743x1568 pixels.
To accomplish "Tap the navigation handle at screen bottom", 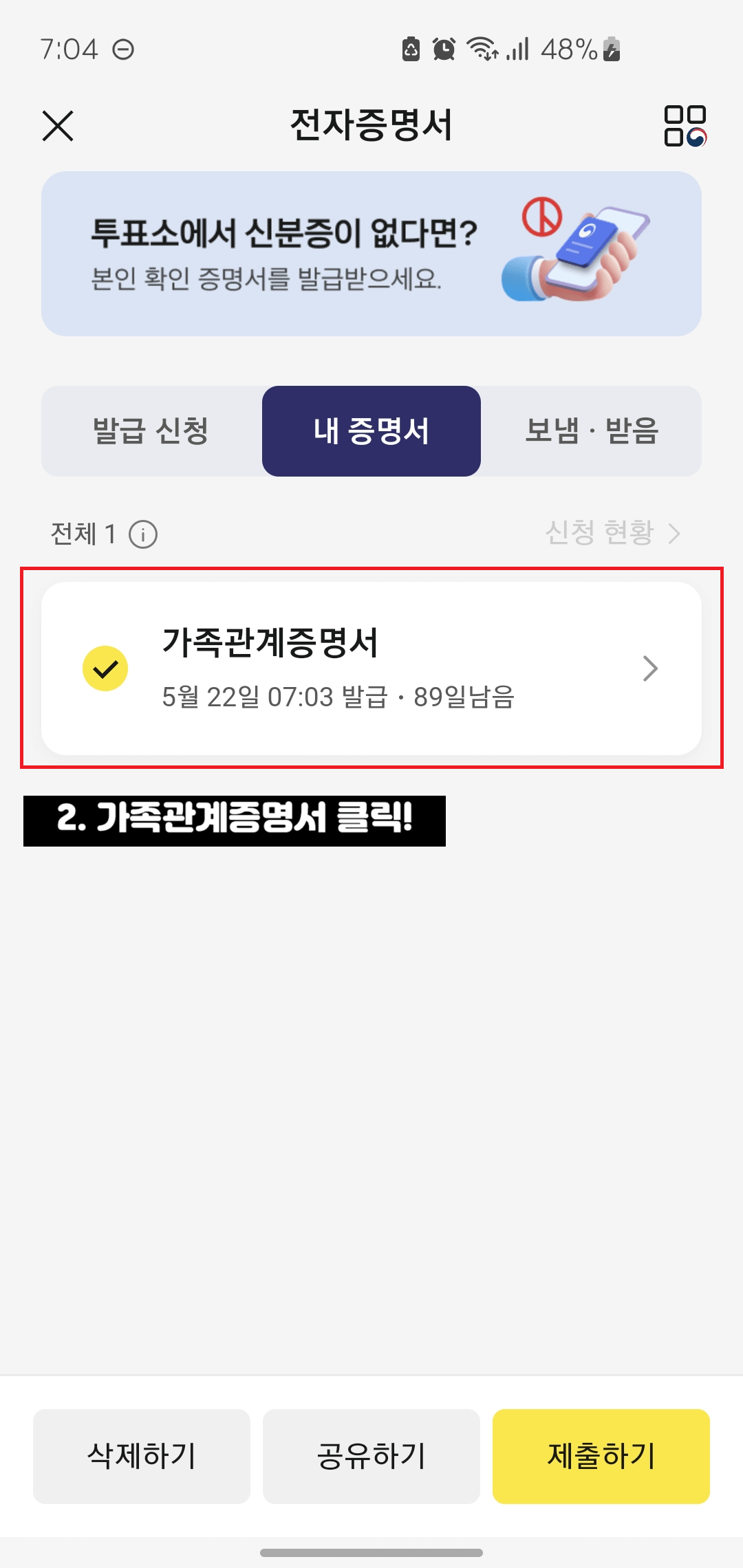I will (371, 1552).
